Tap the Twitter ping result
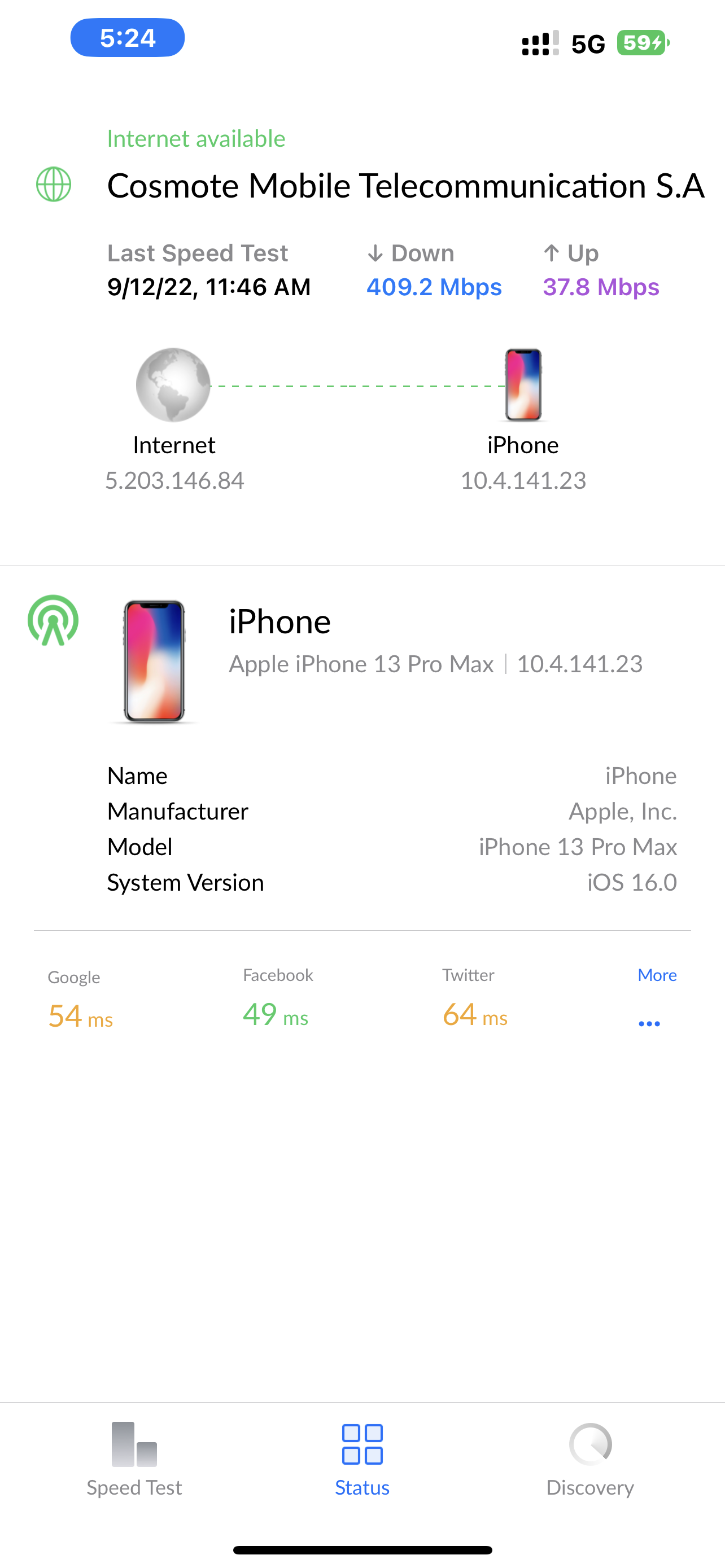Screen dimensions: 725x1568 click(474, 1000)
